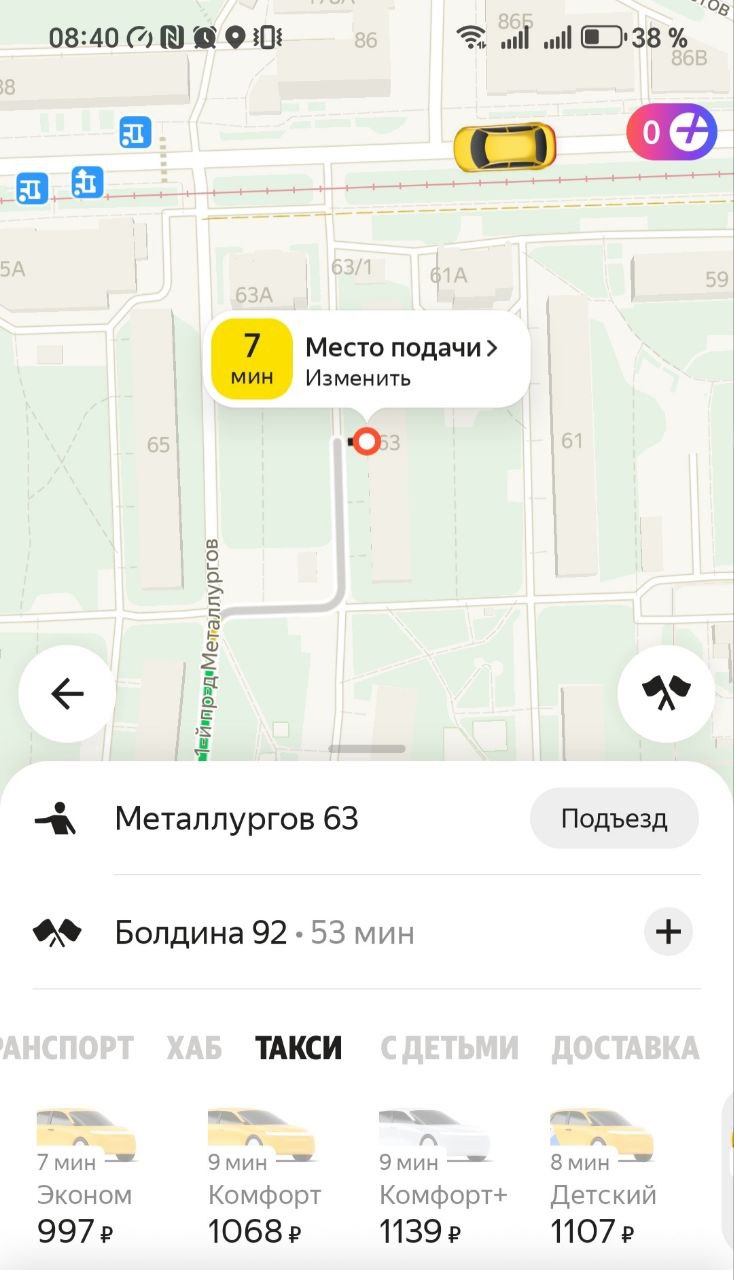Open the Yandex Plus badge showing 0

point(671,131)
